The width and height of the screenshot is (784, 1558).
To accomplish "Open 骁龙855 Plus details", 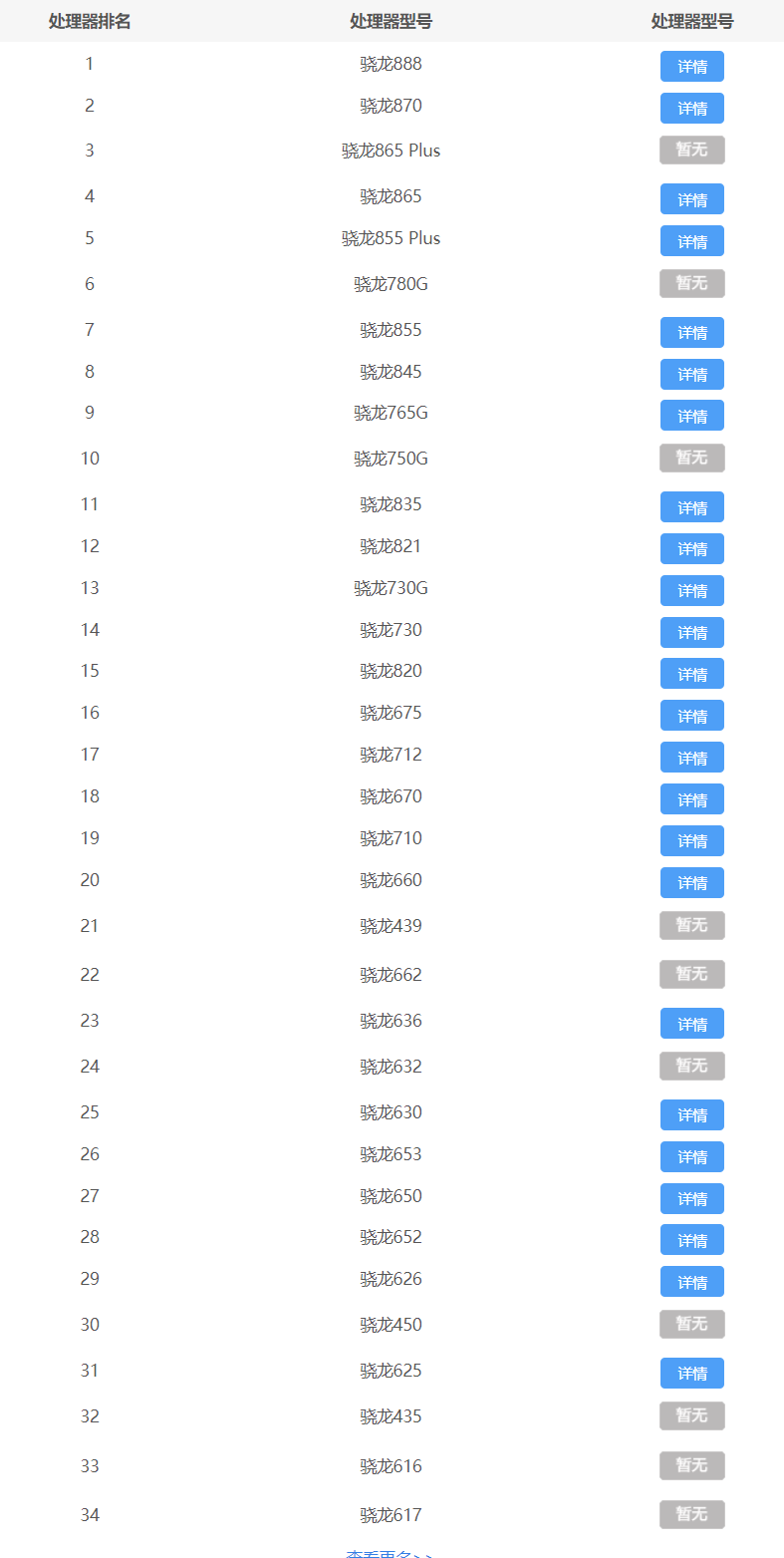I will click(691, 241).
